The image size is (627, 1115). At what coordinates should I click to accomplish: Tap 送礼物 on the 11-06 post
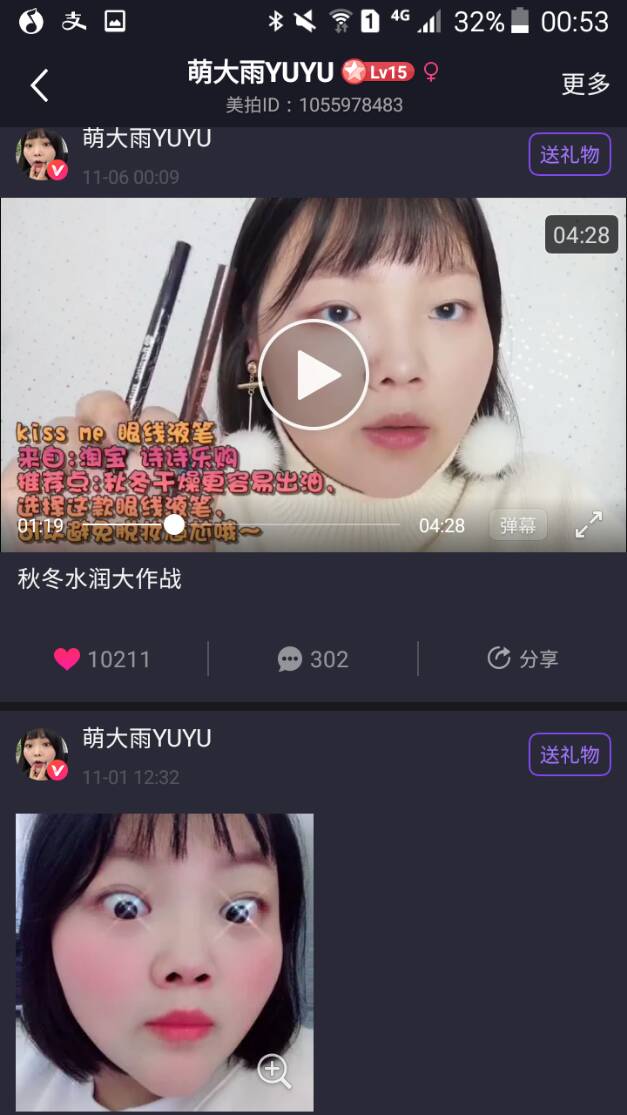point(569,155)
